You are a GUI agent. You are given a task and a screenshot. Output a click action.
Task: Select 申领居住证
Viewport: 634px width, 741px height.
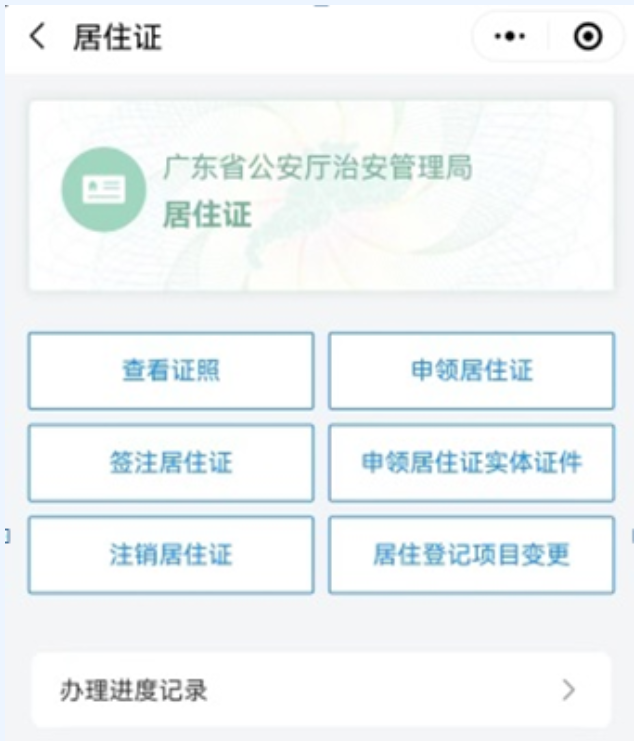[x=471, y=371]
